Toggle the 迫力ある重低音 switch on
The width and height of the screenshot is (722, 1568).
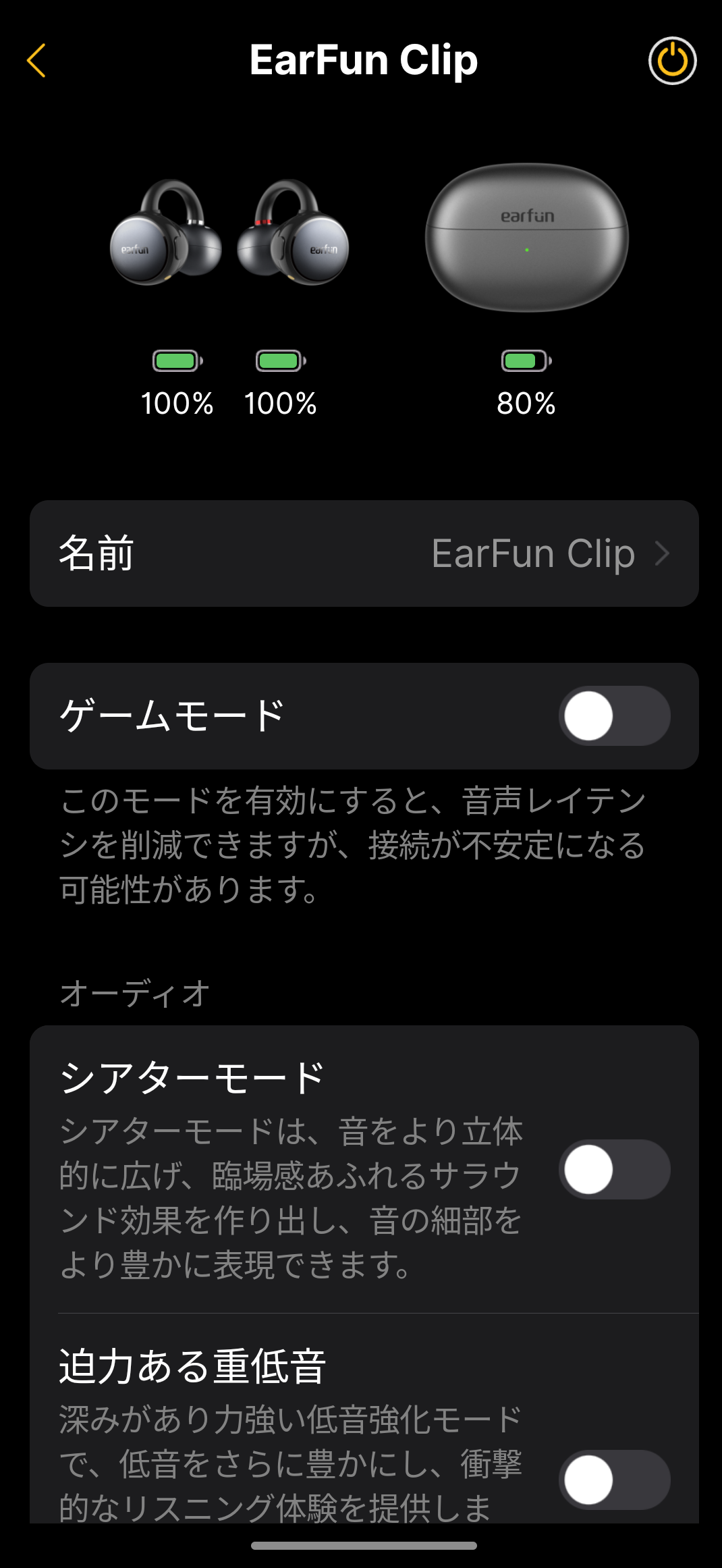point(613,1480)
